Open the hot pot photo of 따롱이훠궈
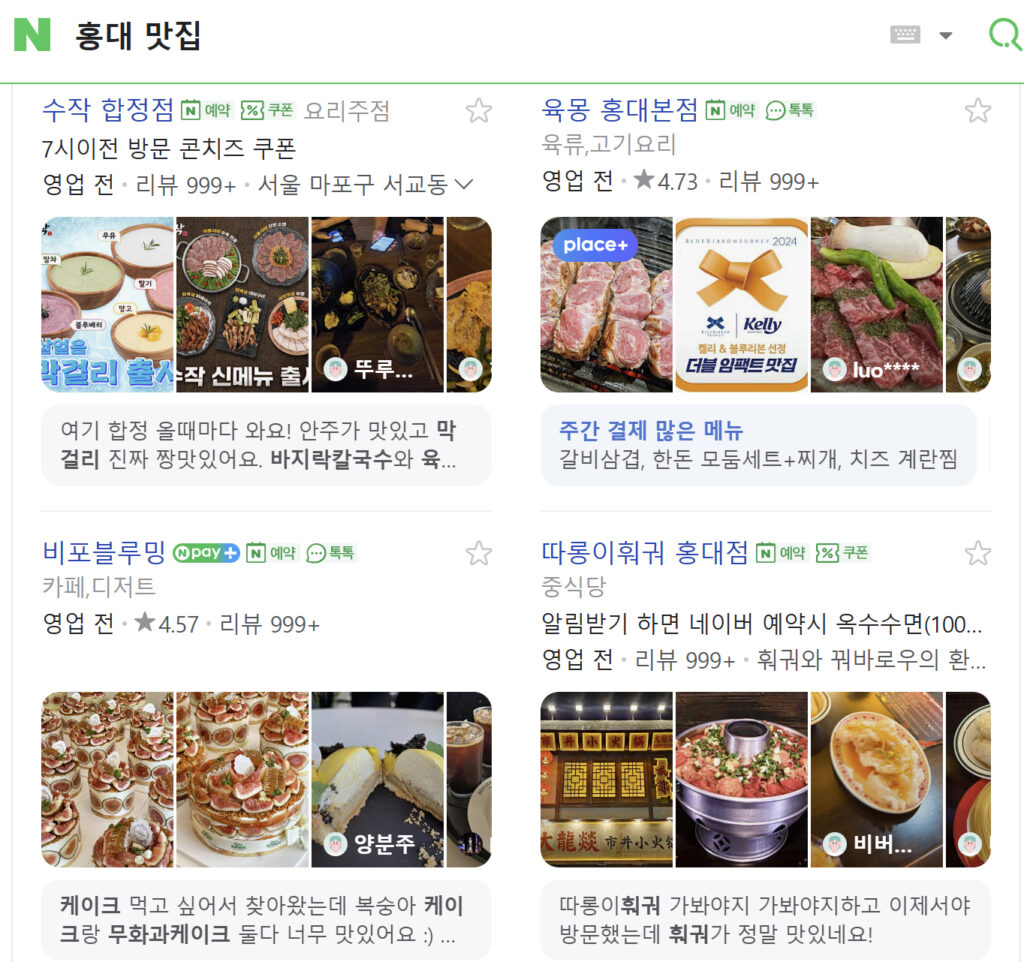This screenshot has width=1024, height=962. pos(741,779)
